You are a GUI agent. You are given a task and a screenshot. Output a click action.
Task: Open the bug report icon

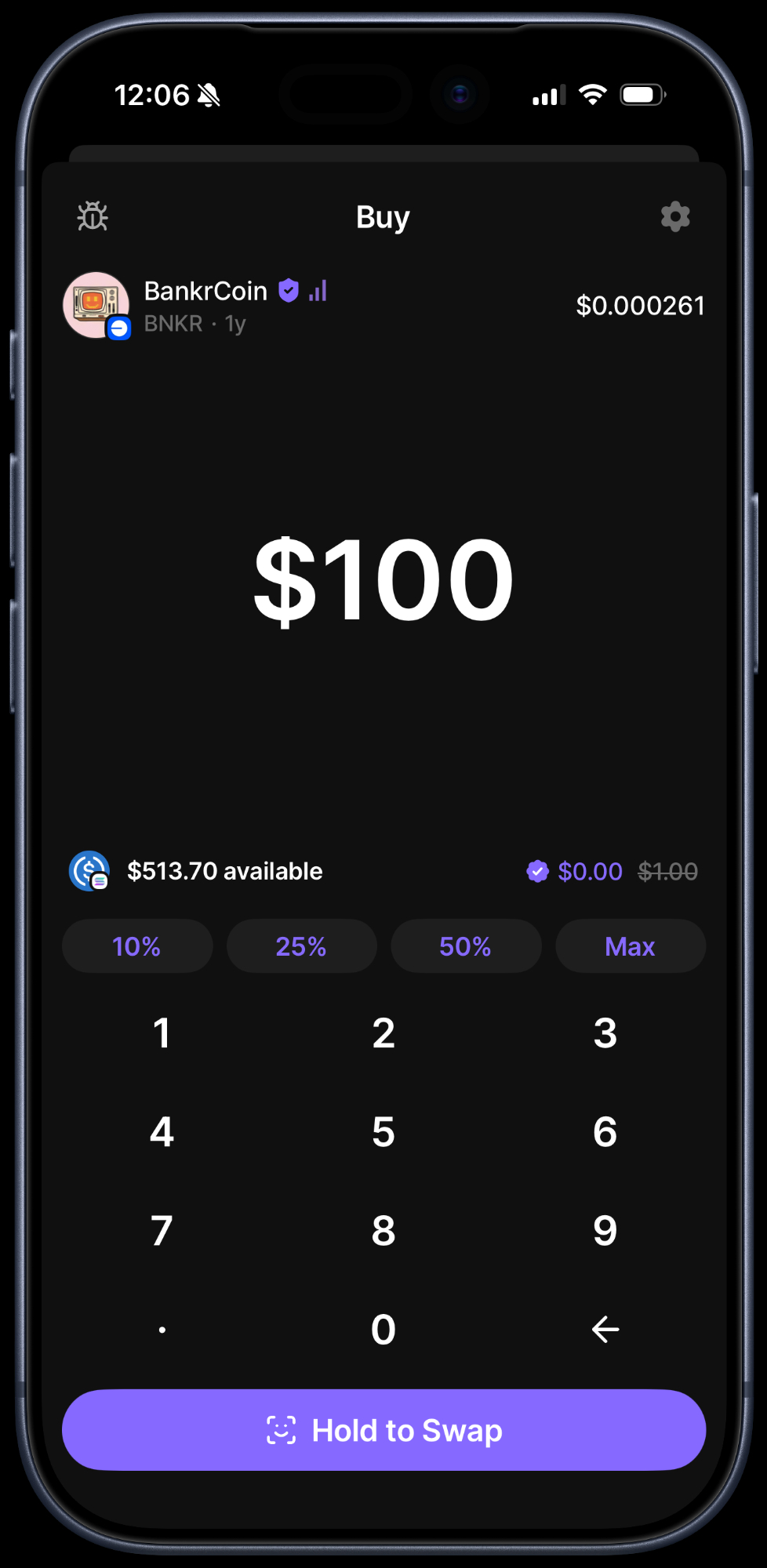93,216
